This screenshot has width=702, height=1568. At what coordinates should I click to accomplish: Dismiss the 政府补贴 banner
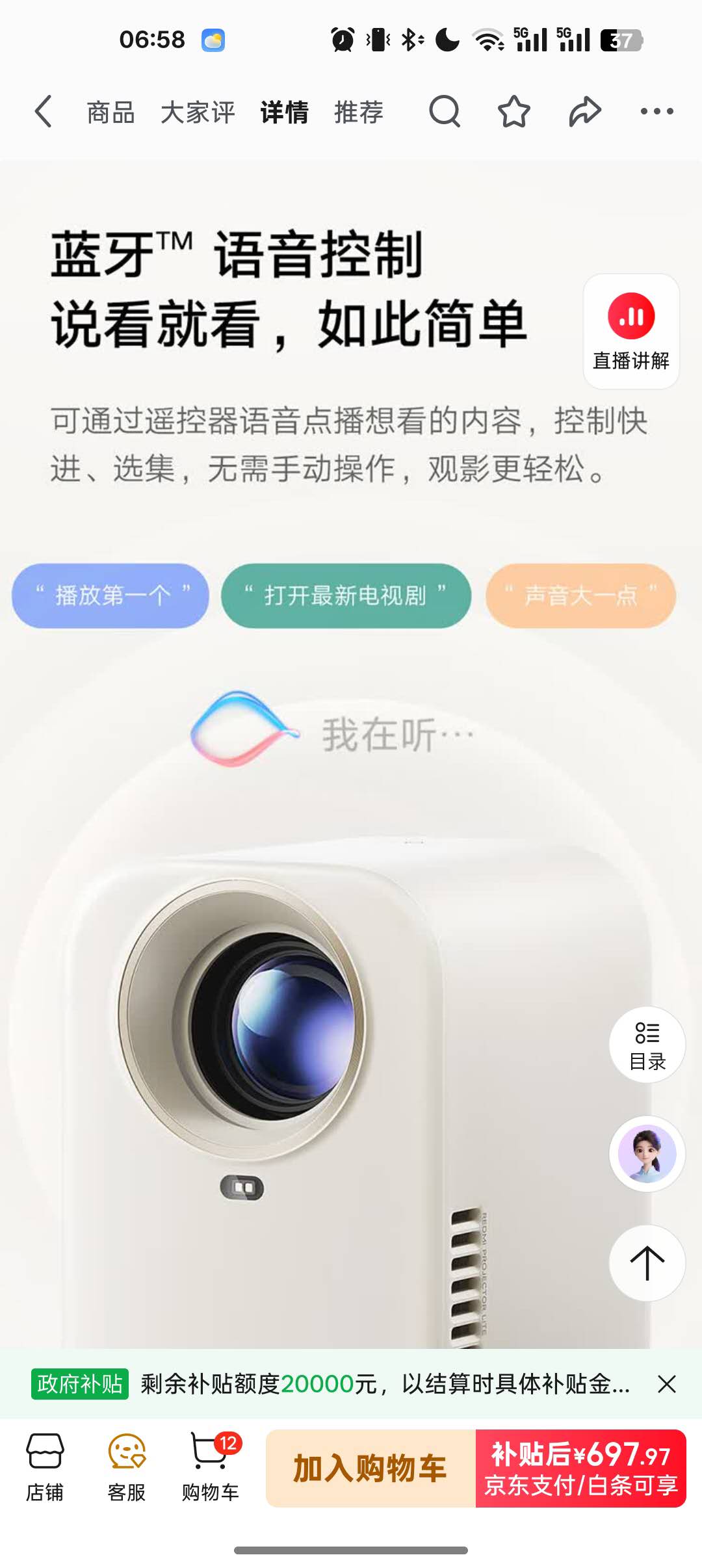[x=667, y=1384]
